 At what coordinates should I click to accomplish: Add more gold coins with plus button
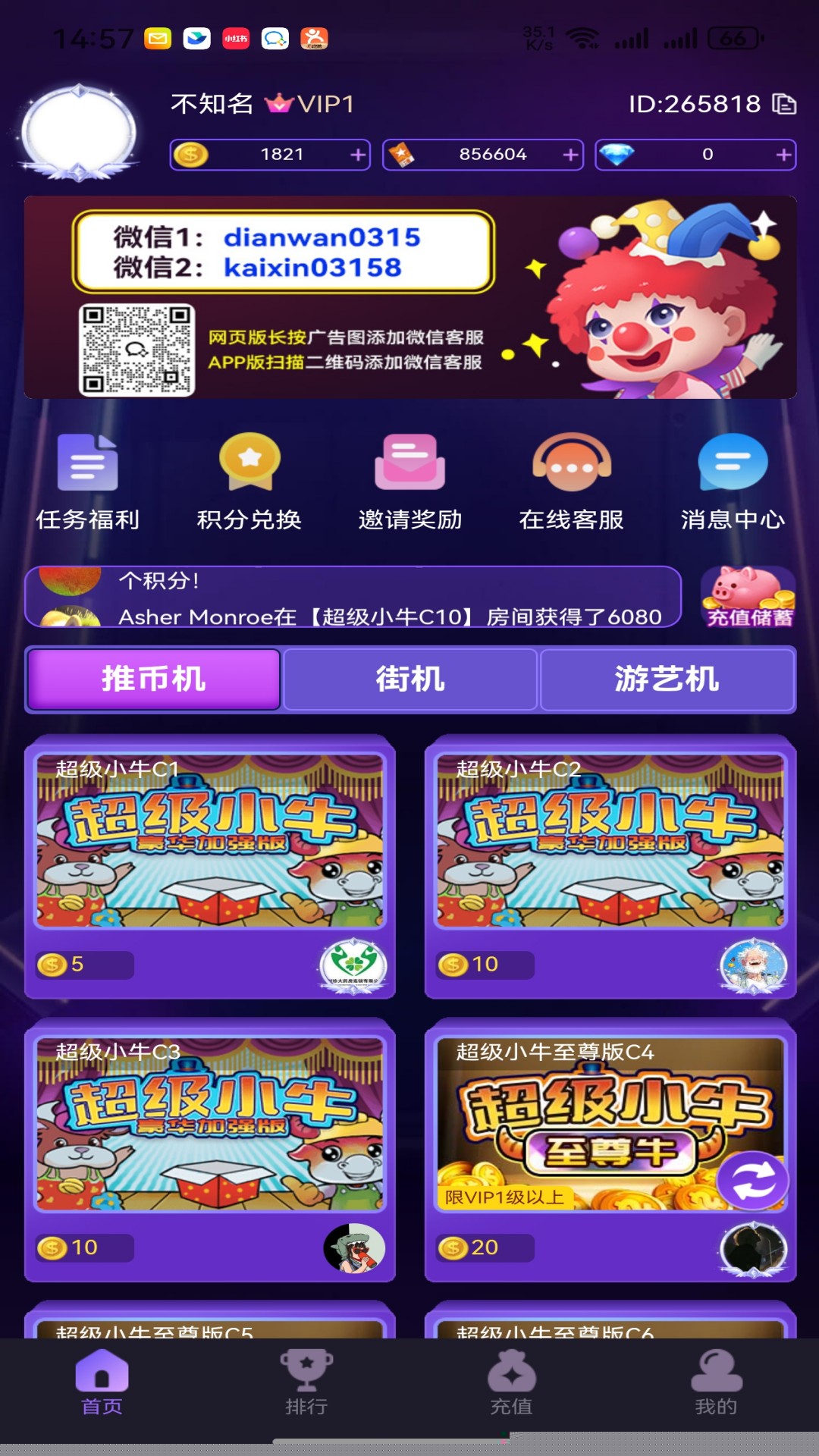point(358,155)
